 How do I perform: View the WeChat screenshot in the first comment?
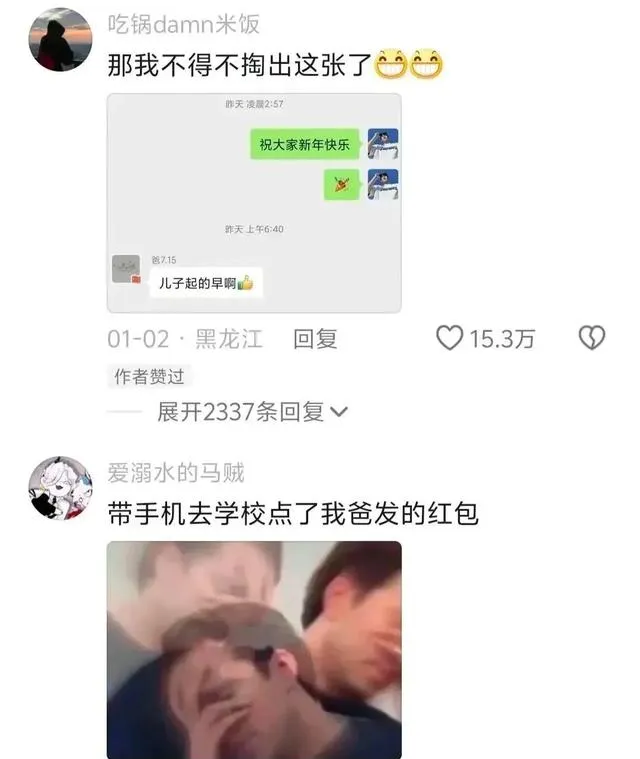point(254,203)
